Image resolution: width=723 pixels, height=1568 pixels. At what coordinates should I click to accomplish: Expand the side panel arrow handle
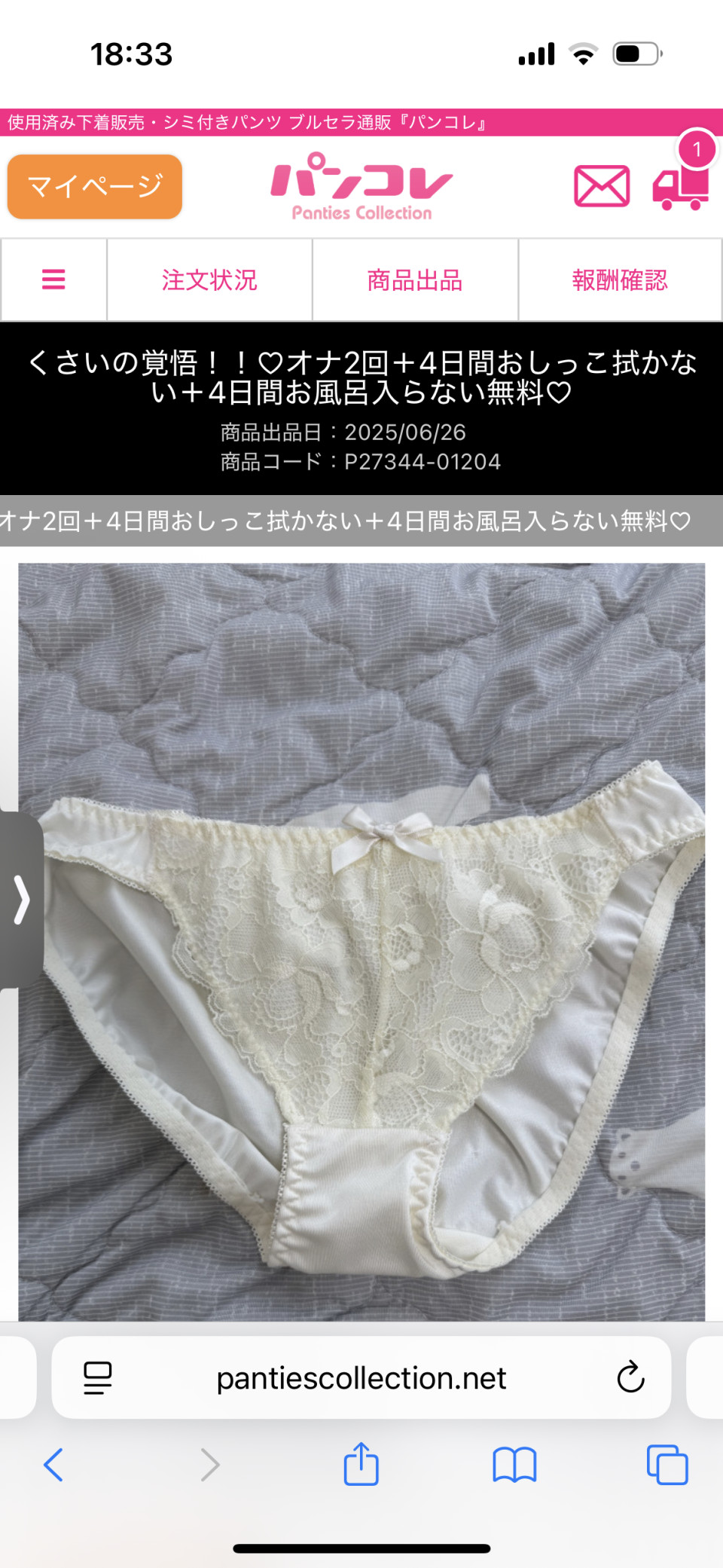point(21,899)
